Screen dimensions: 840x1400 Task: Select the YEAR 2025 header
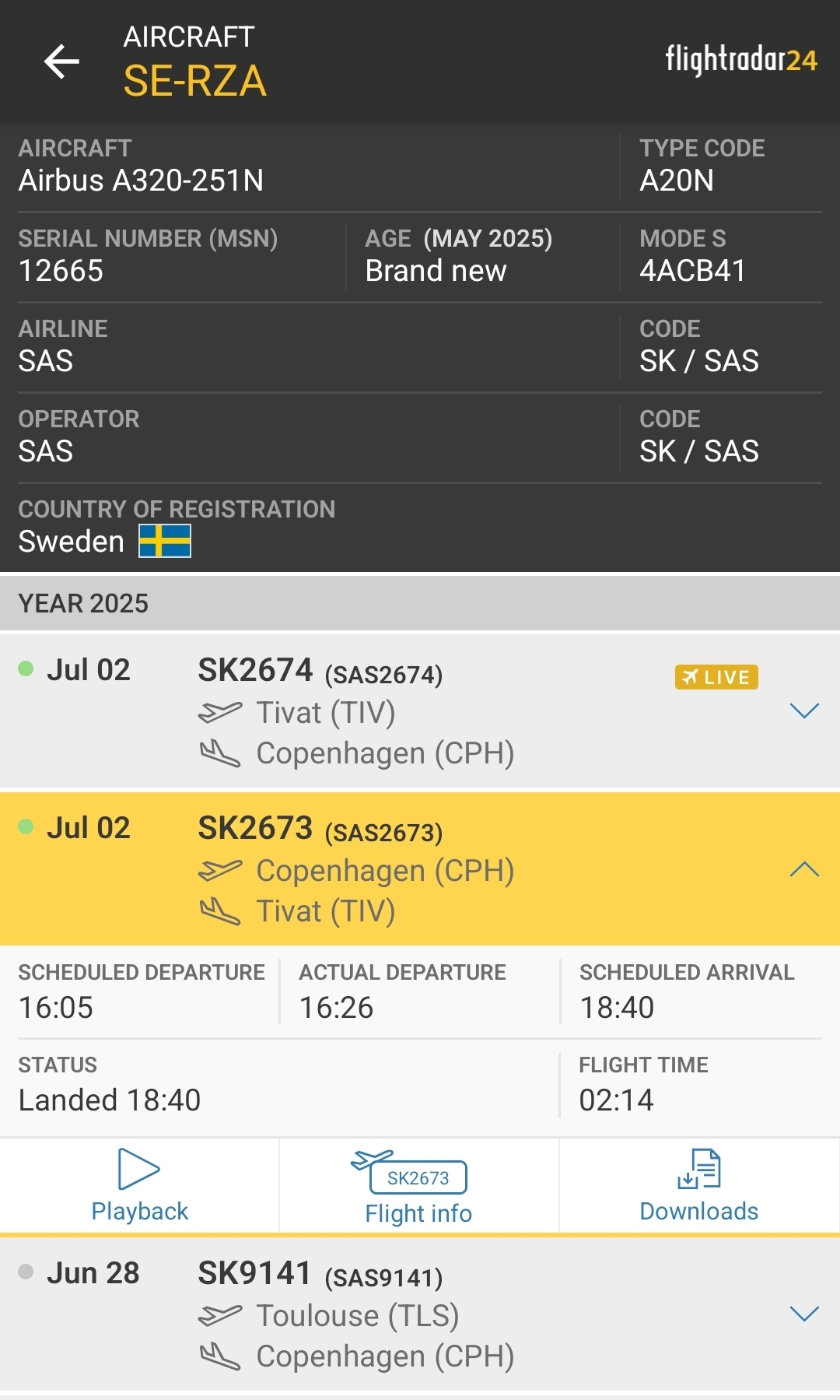(x=84, y=602)
